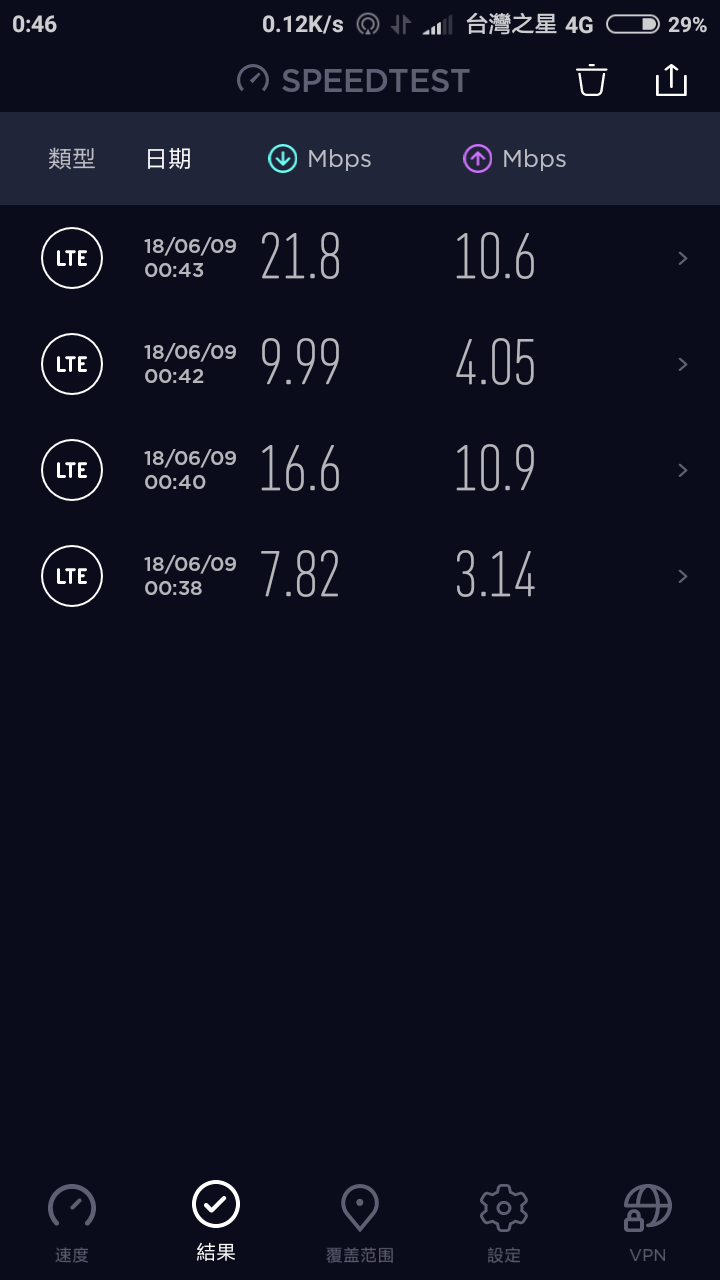Share the speed test results
720x1280 pixels.
tap(671, 80)
